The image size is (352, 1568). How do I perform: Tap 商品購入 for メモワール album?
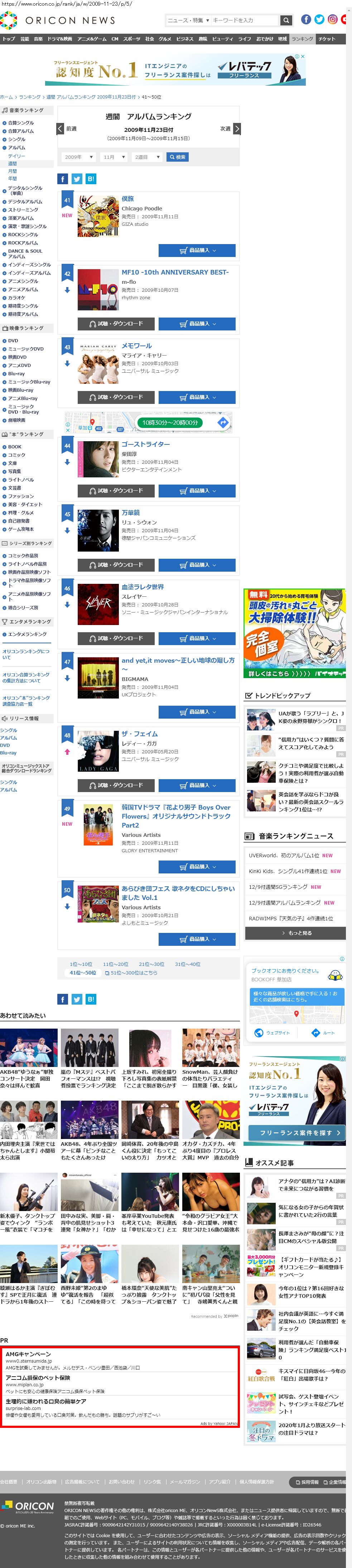tap(197, 397)
